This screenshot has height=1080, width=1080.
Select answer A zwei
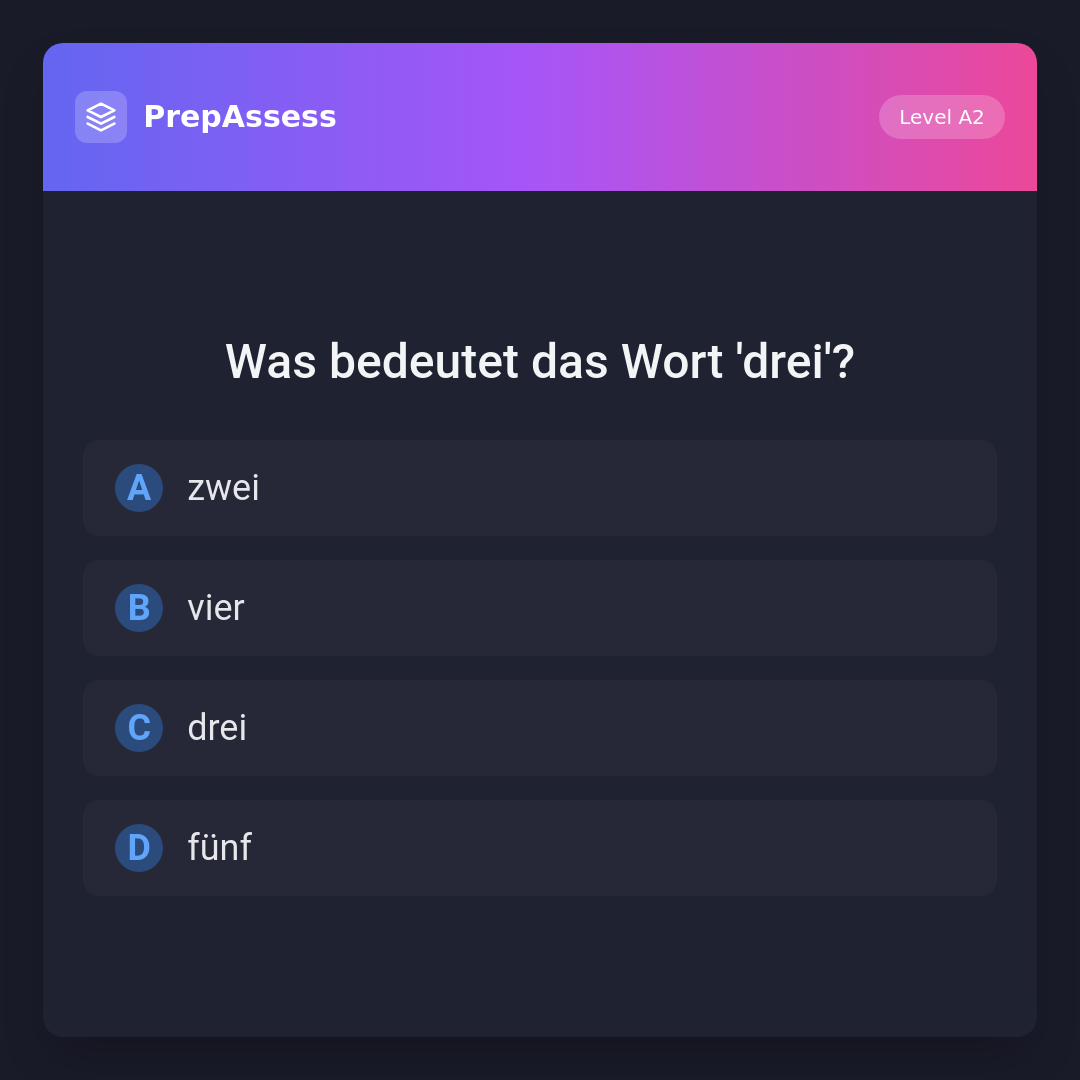tap(540, 488)
